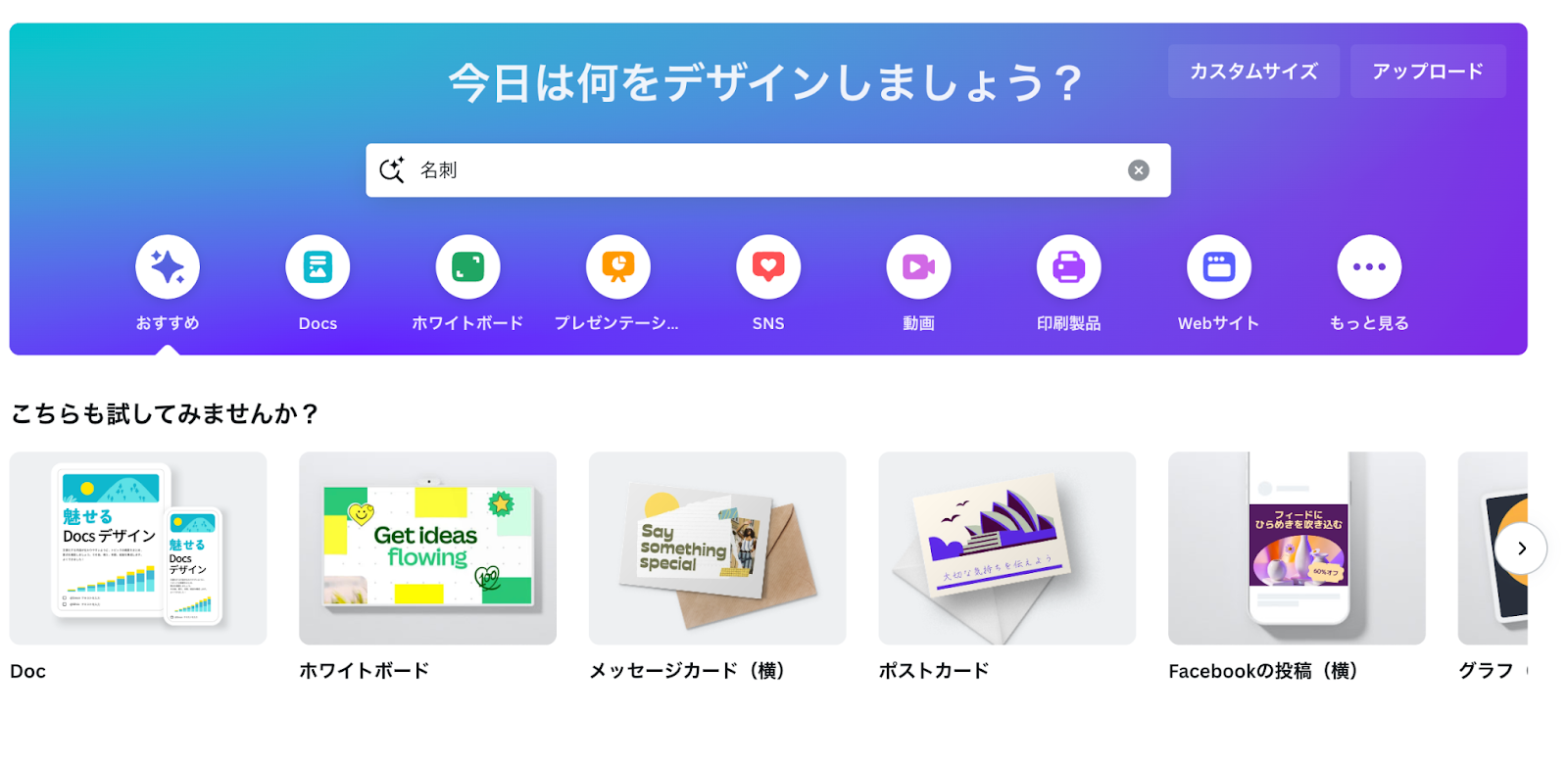The width and height of the screenshot is (1568, 763).
Task: Switch to the SNS category
Action: point(768,267)
